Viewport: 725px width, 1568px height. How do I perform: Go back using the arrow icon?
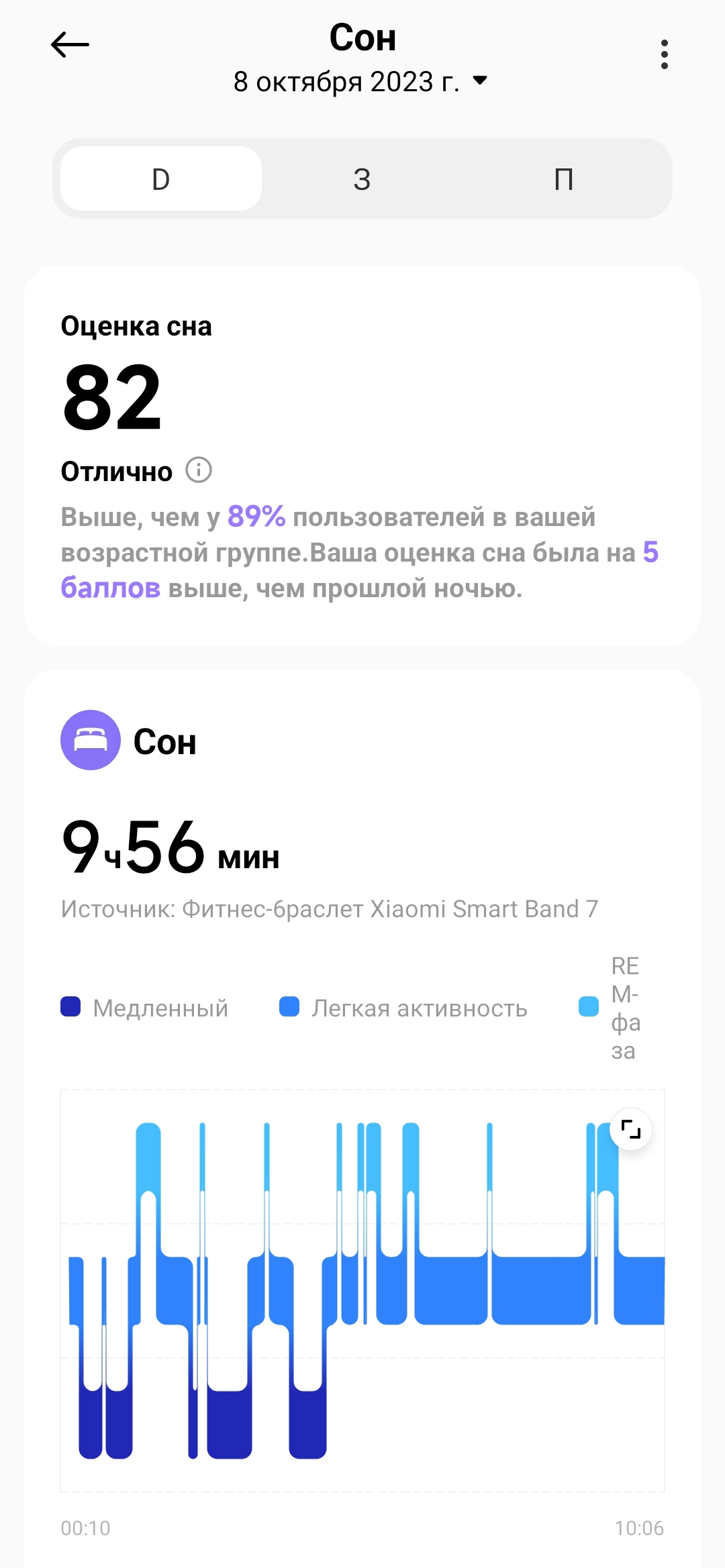(70, 45)
